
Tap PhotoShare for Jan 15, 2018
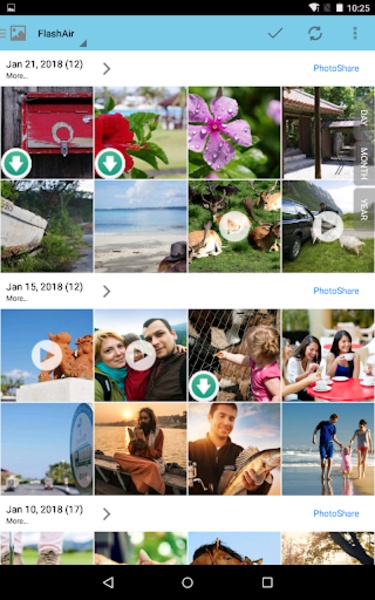click(x=336, y=290)
